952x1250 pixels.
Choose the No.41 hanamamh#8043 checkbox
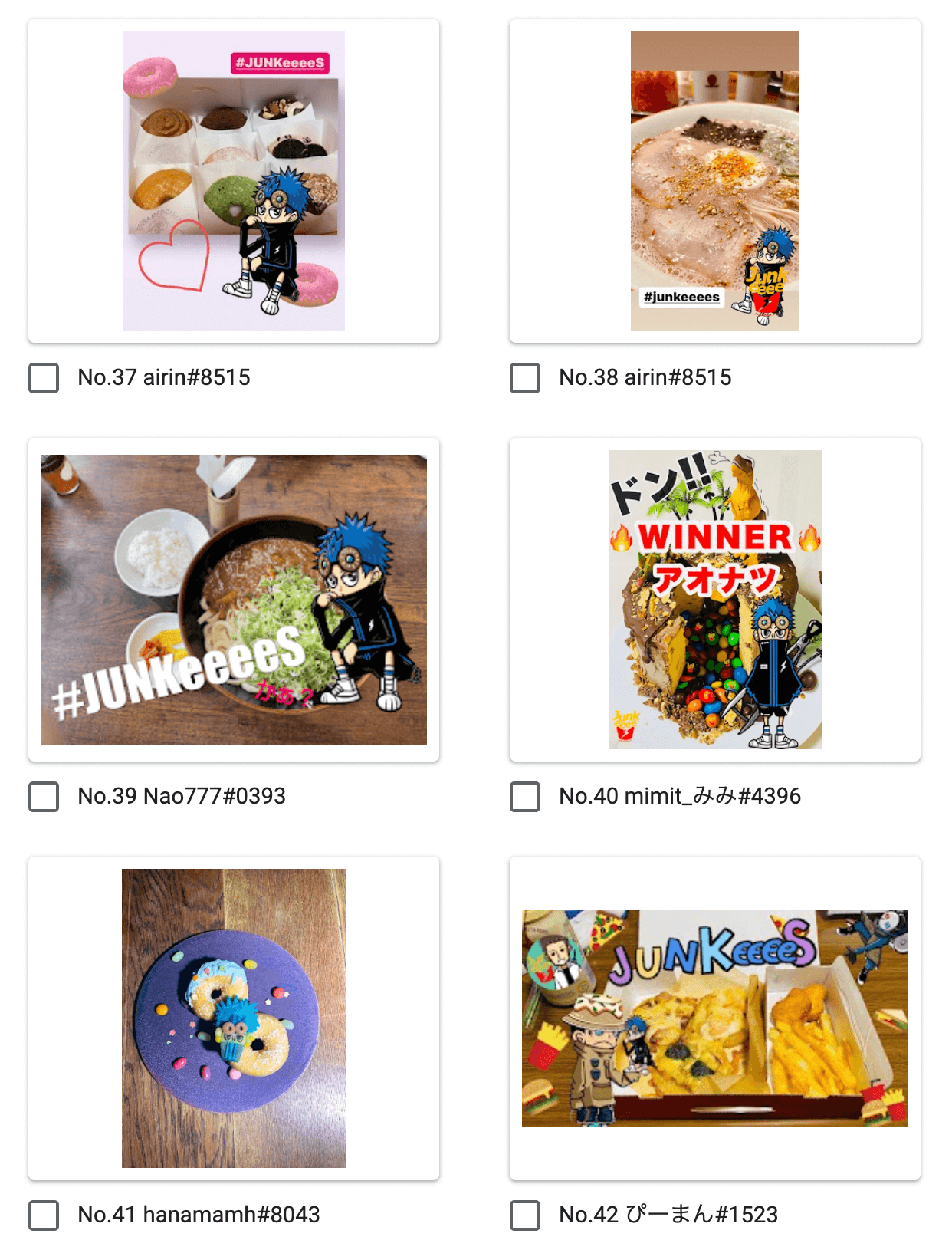click(44, 1215)
